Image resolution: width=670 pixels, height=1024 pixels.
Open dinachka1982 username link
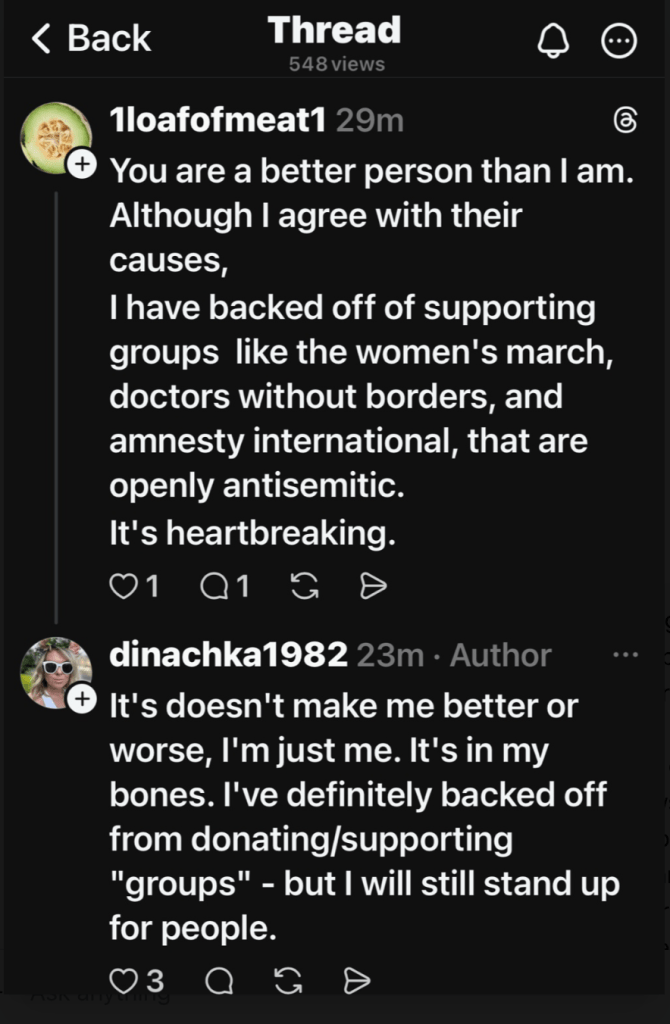[228, 656]
